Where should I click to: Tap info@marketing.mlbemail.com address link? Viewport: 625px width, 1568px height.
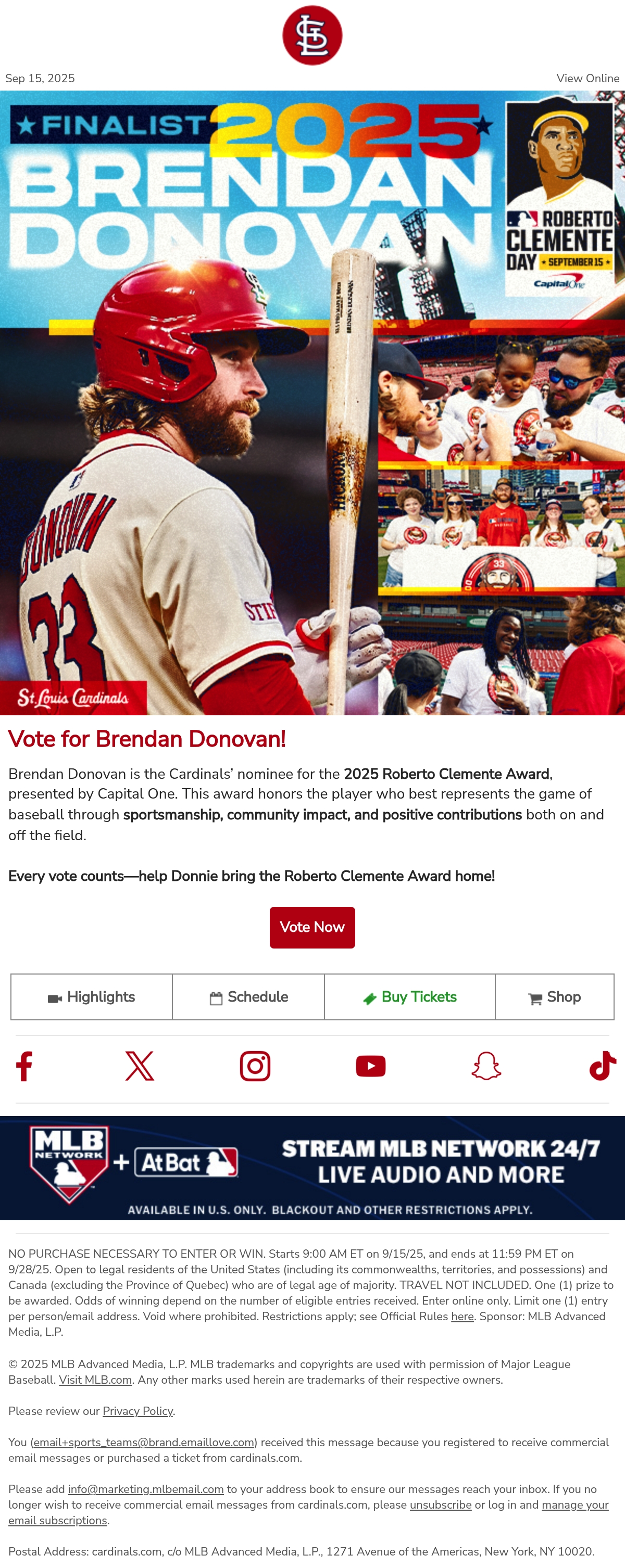click(x=146, y=1488)
